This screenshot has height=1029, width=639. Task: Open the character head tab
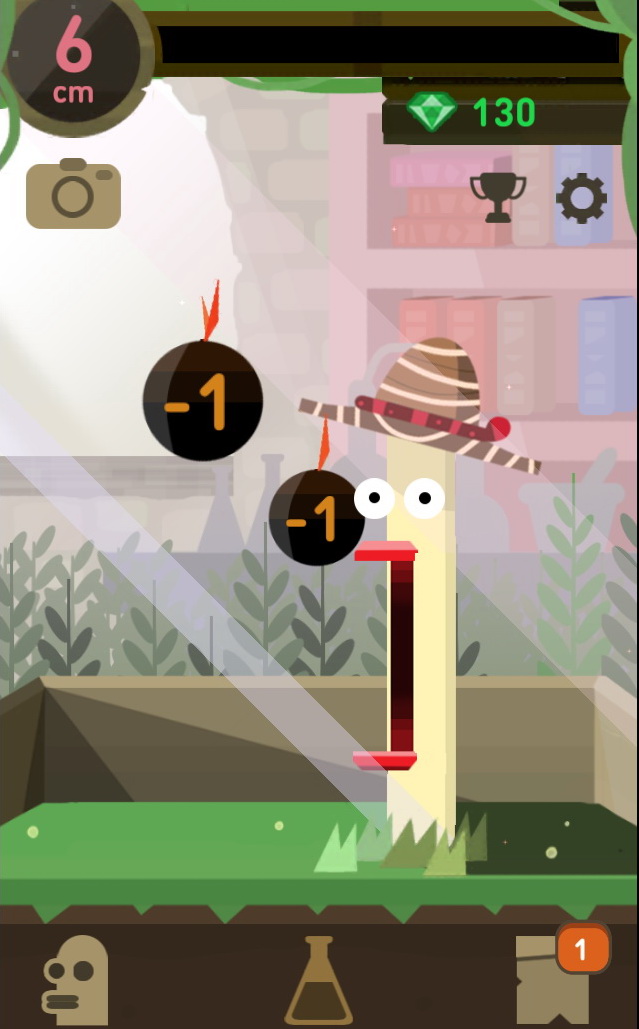click(74, 979)
